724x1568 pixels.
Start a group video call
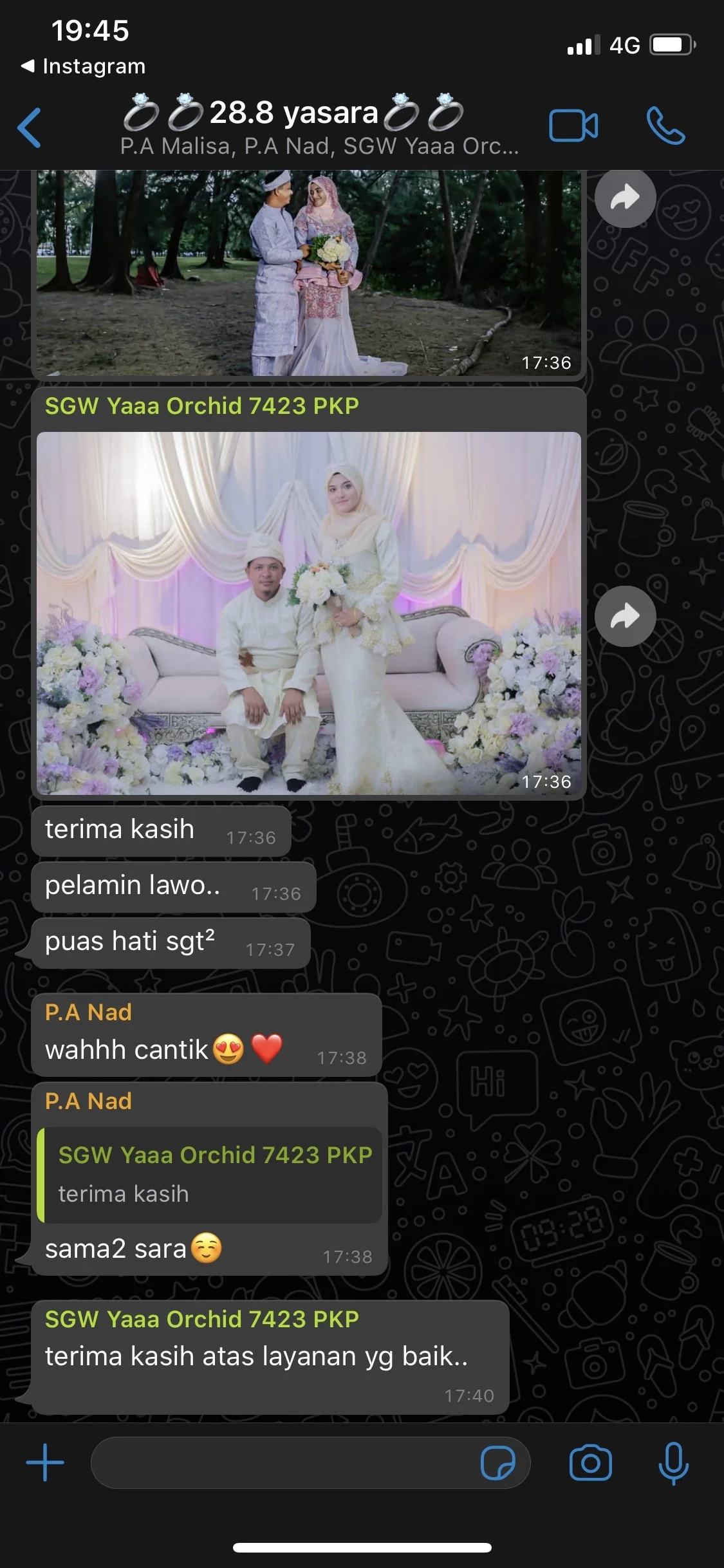(x=573, y=126)
